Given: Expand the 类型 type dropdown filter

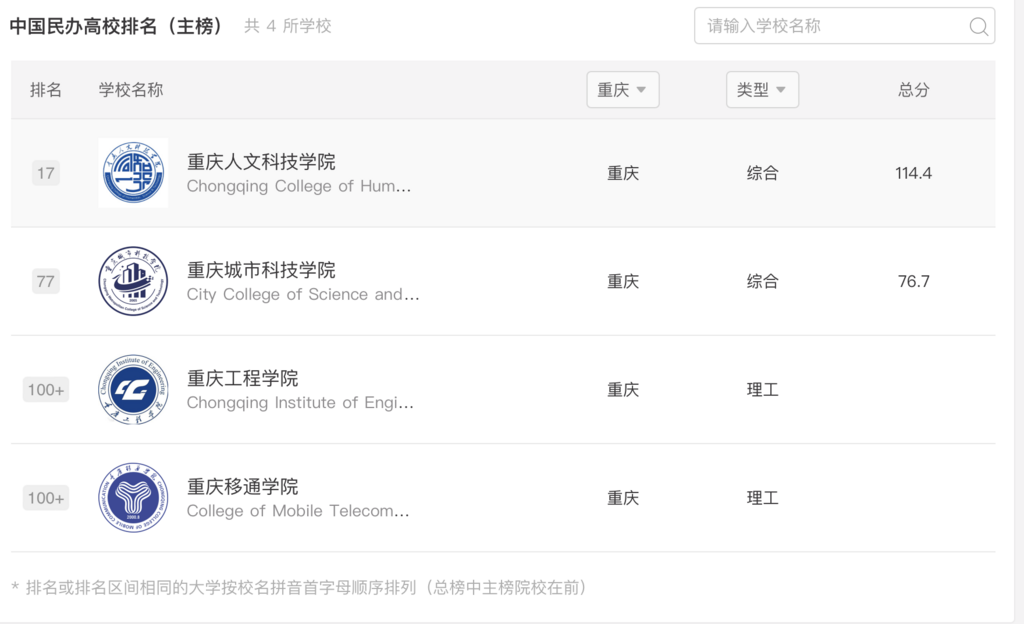Looking at the screenshot, I should [762, 90].
